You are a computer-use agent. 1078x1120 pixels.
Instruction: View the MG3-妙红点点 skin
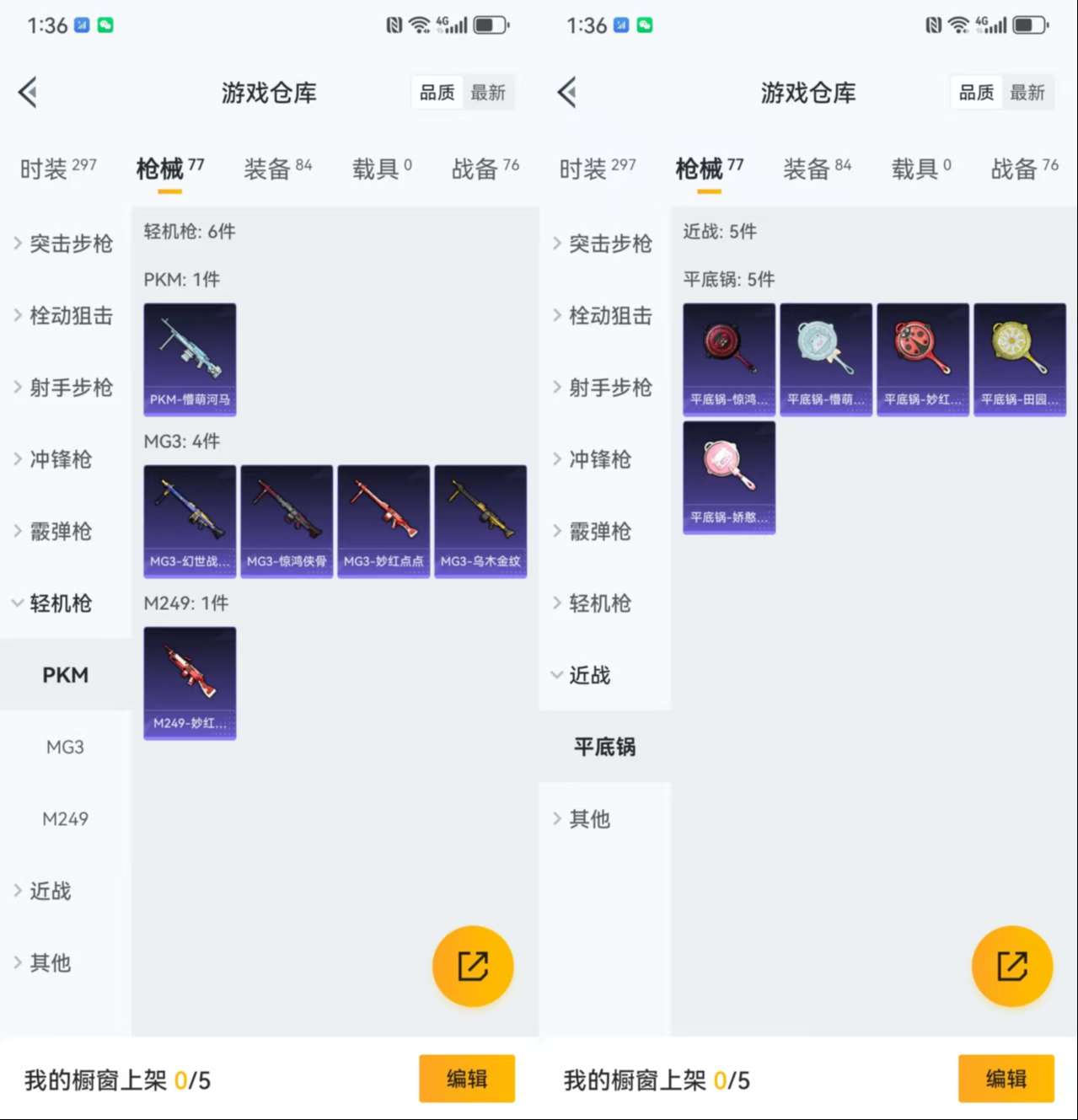(x=383, y=521)
